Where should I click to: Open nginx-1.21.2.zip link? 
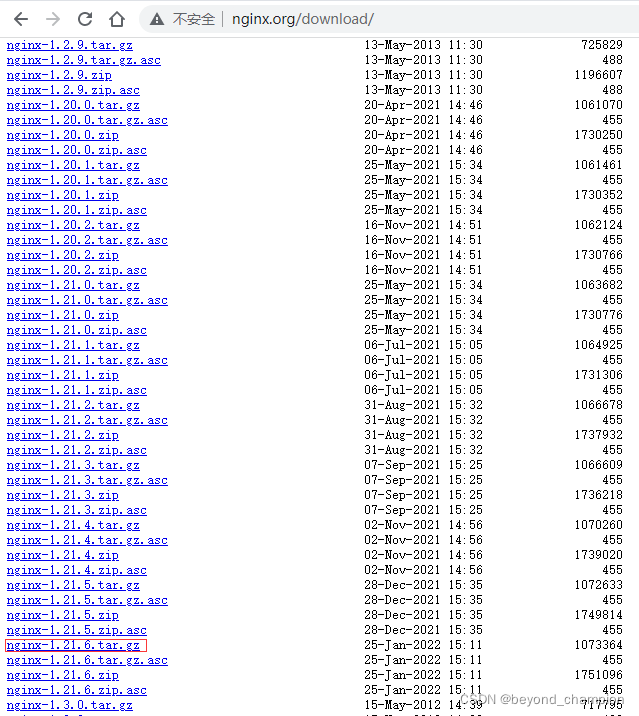[62, 435]
